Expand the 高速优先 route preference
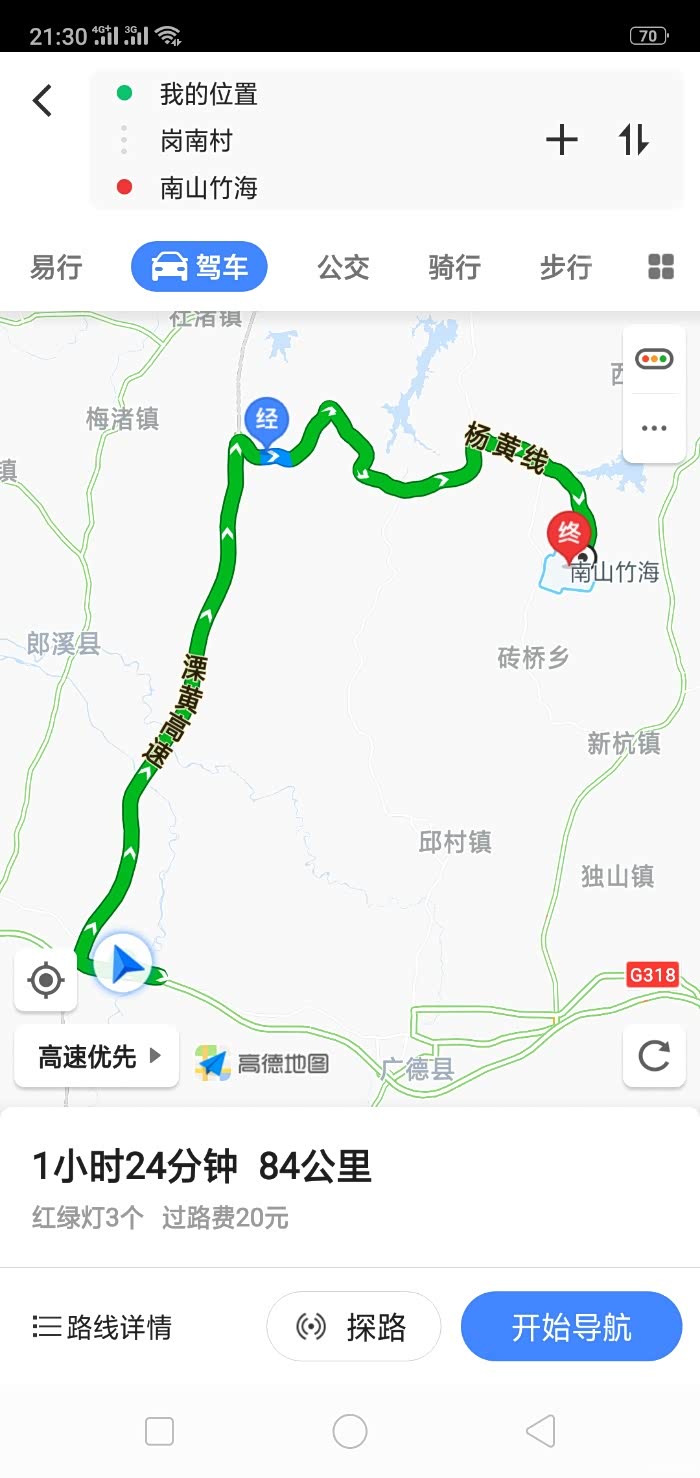This screenshot has width=700, height=1478. pos(97,1056)
